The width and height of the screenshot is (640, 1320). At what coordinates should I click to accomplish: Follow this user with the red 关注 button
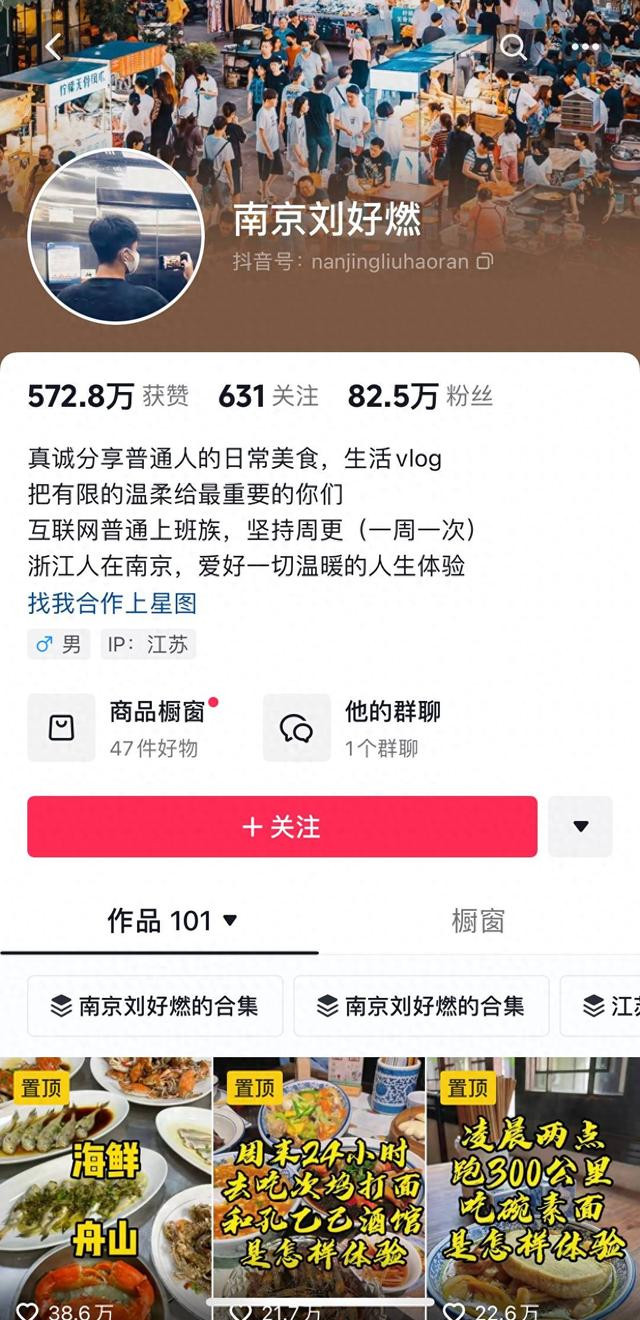point(282,827)
